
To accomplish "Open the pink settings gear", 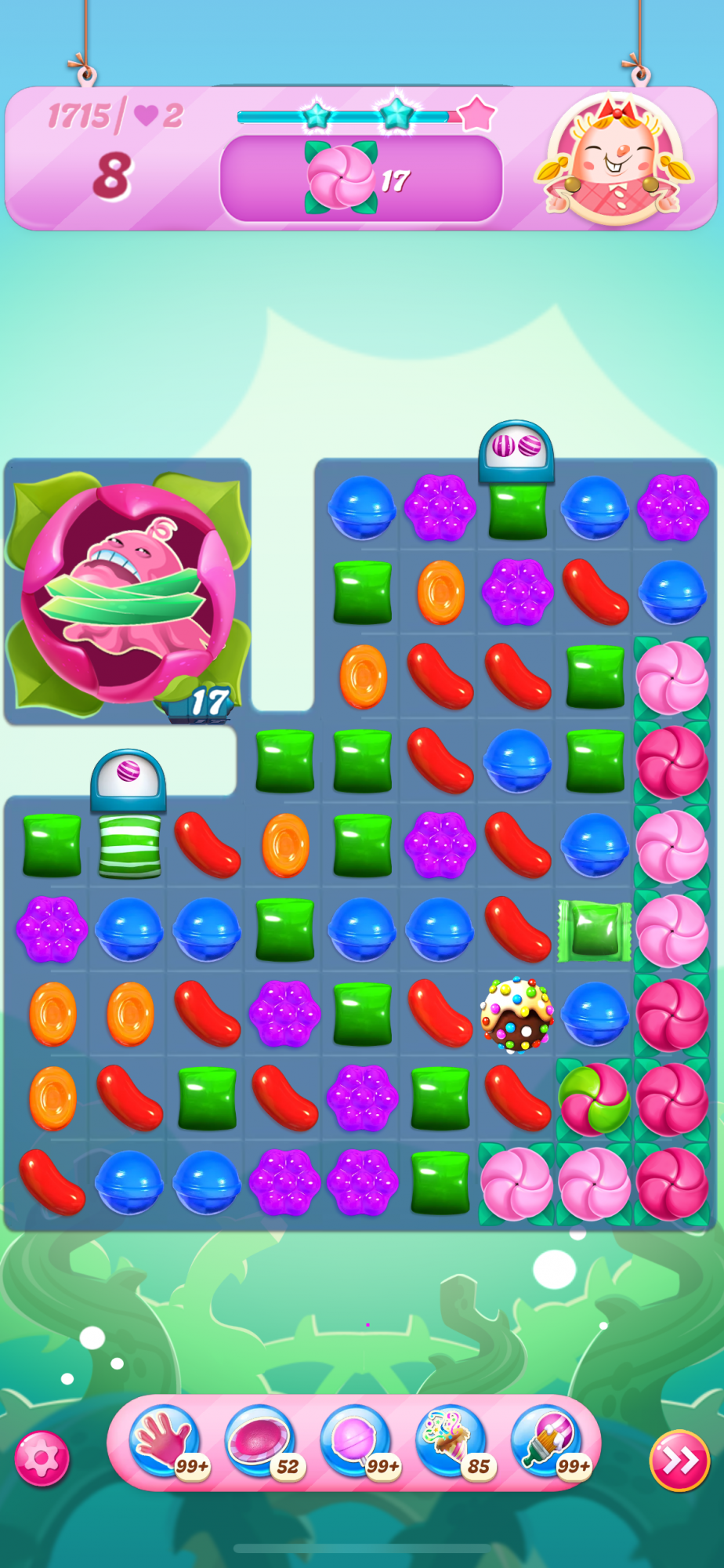I will pos(42,1459).
